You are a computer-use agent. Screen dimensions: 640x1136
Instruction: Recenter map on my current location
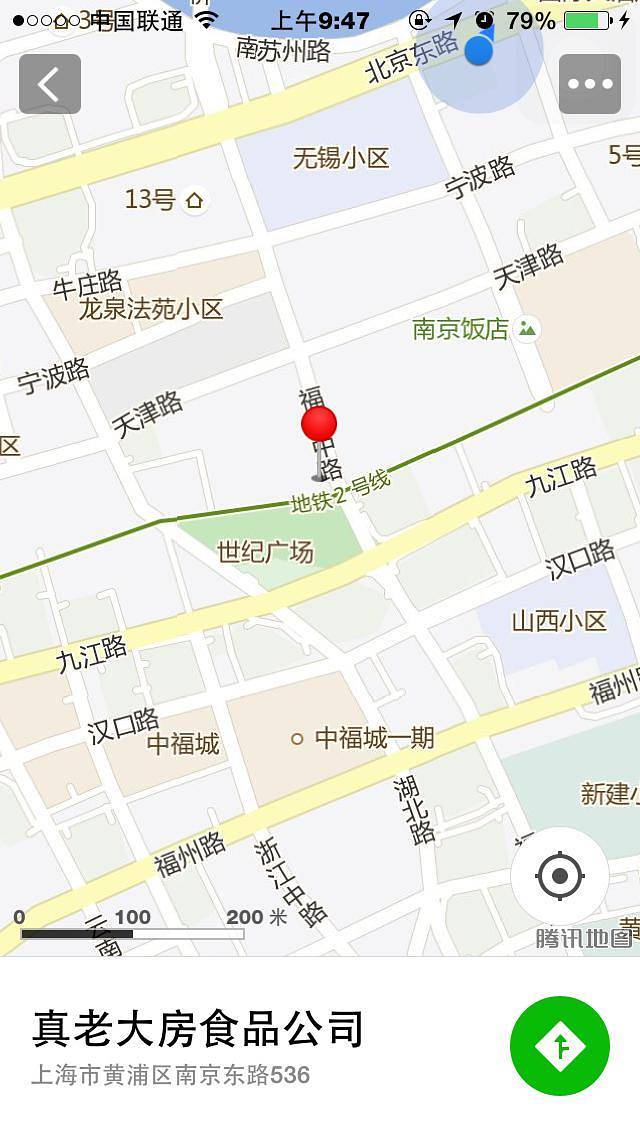(x=560, y=877)
